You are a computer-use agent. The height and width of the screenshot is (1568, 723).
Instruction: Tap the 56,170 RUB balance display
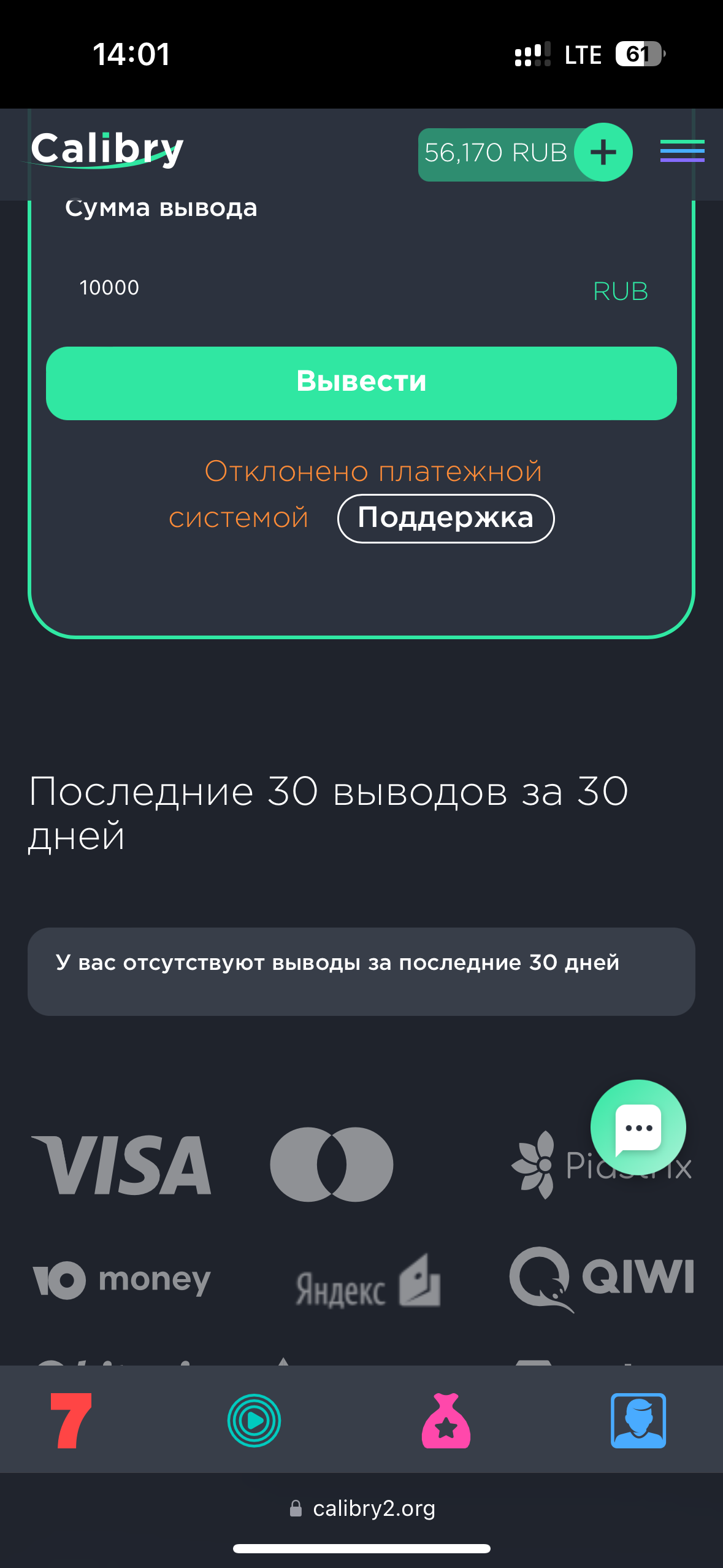497,152
